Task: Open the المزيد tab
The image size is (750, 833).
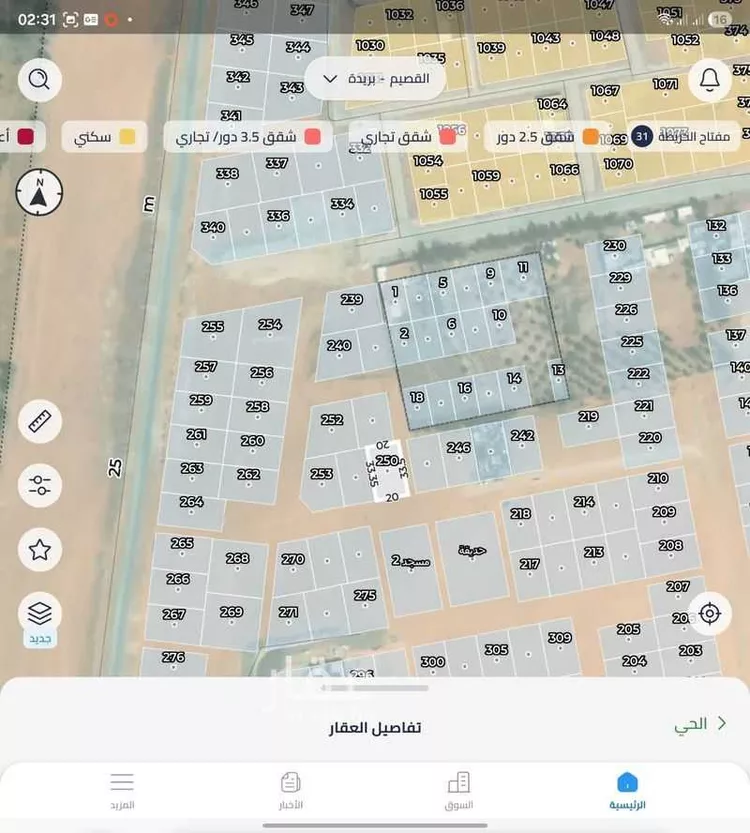Action: click(122, 790)
